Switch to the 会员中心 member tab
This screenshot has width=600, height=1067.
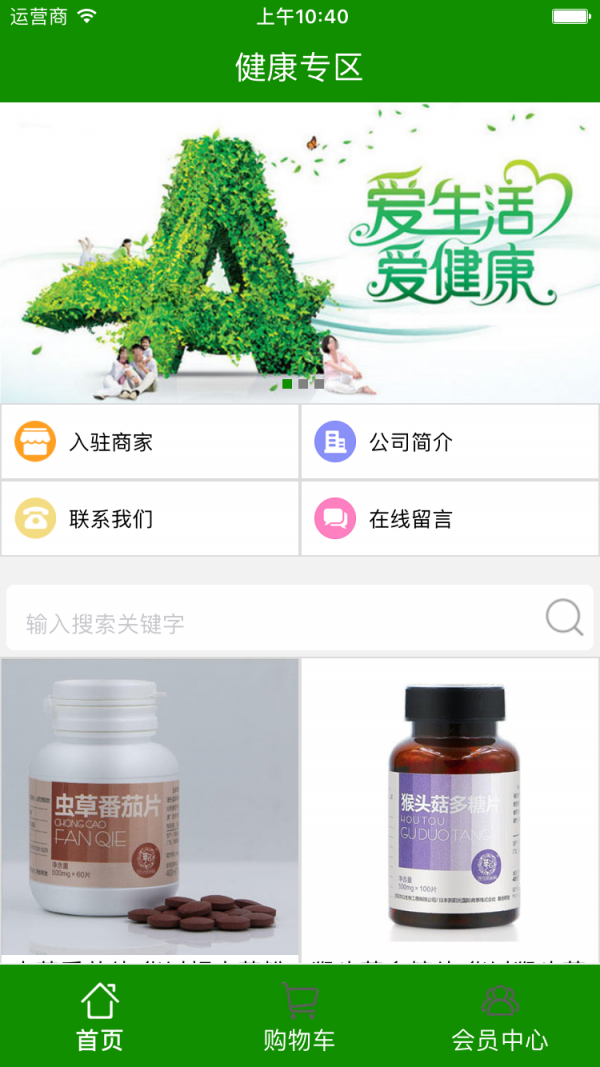(500, 1016)
